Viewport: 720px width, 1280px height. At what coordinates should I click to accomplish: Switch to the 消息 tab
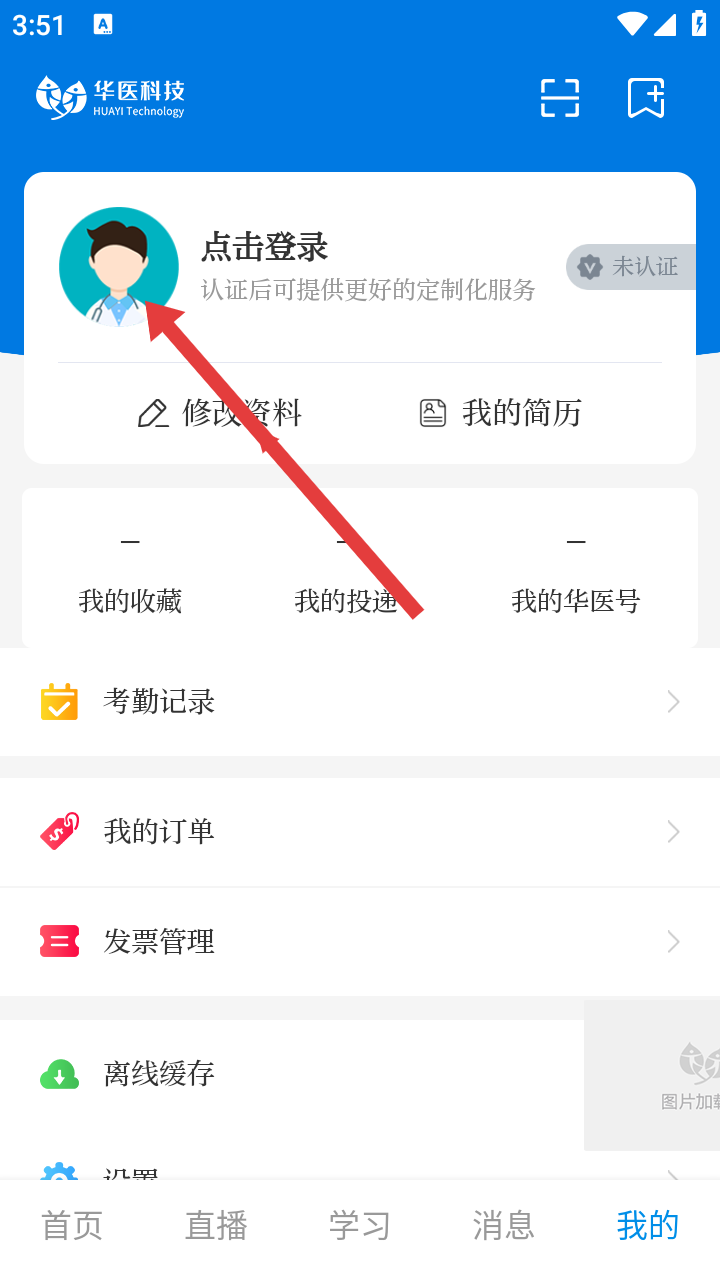[504, 1226]
